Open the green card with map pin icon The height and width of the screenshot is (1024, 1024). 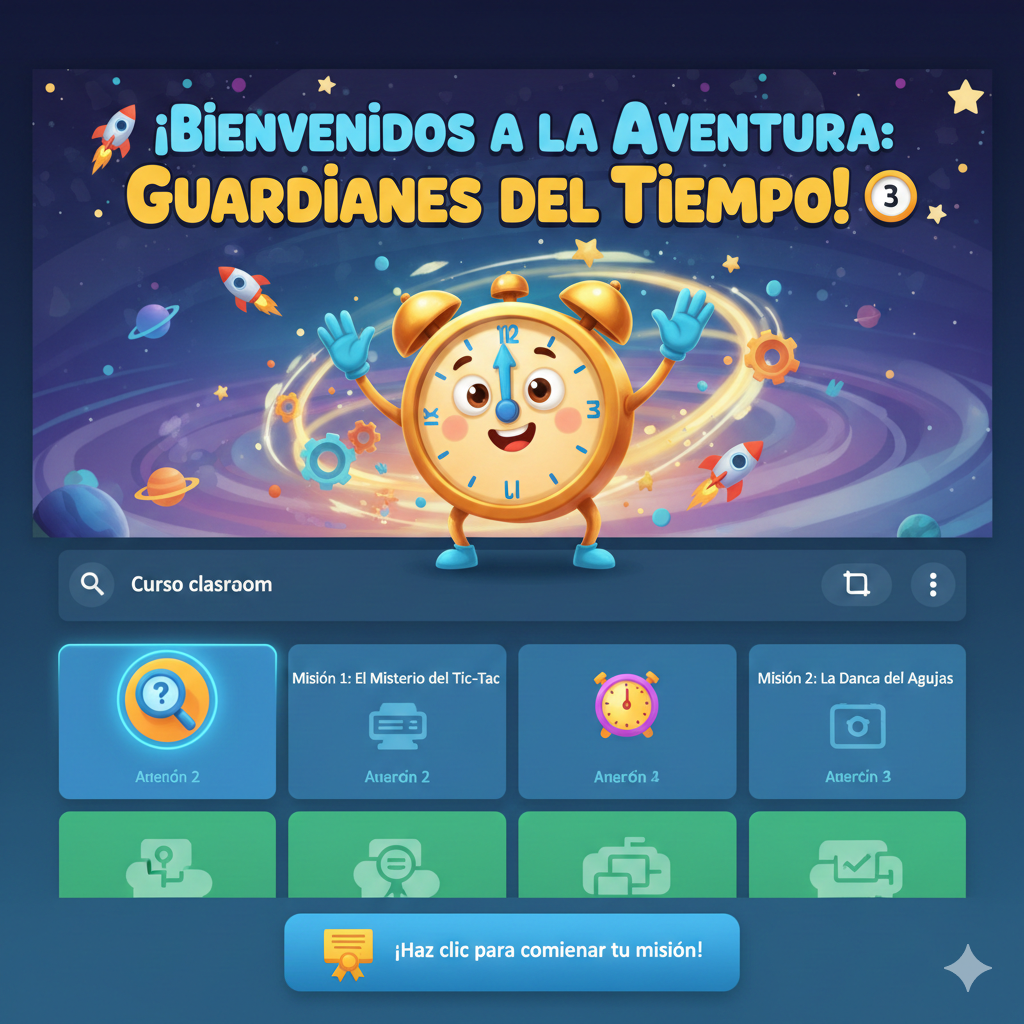(x=167, y=855)
